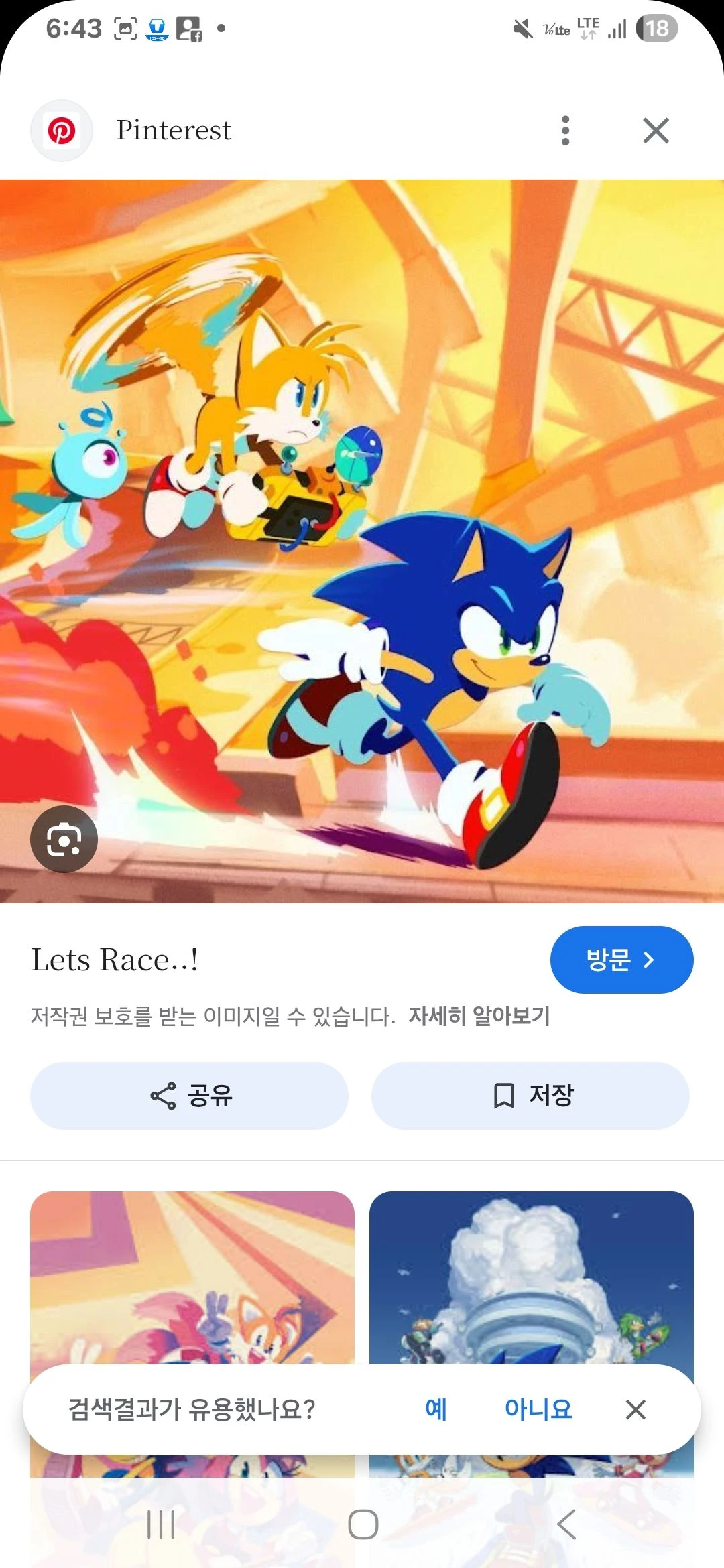Screen dimensions: 724x1568
Task: Dismiss the search feedback banner
Action: coord(636,1409)
